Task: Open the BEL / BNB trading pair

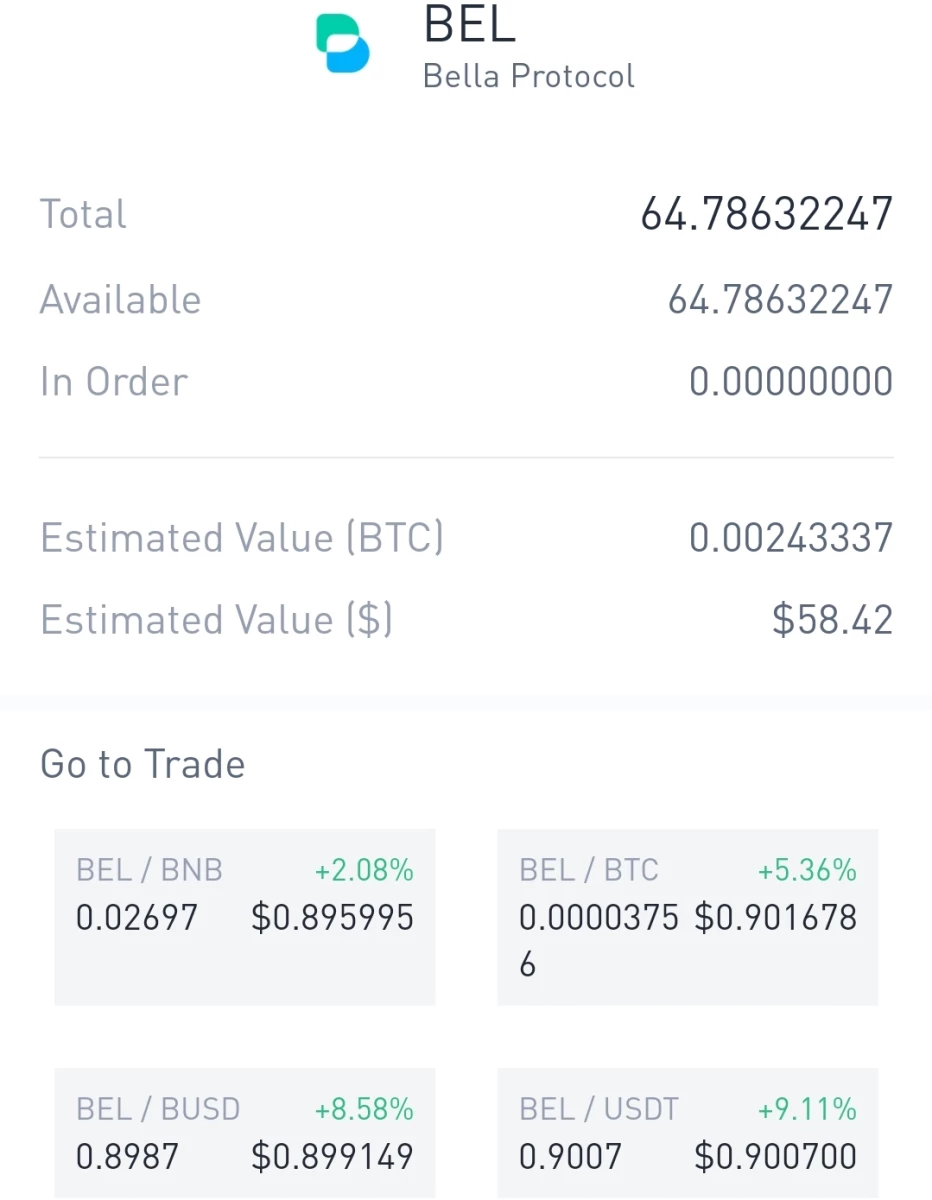Action: tap(245, 917)
